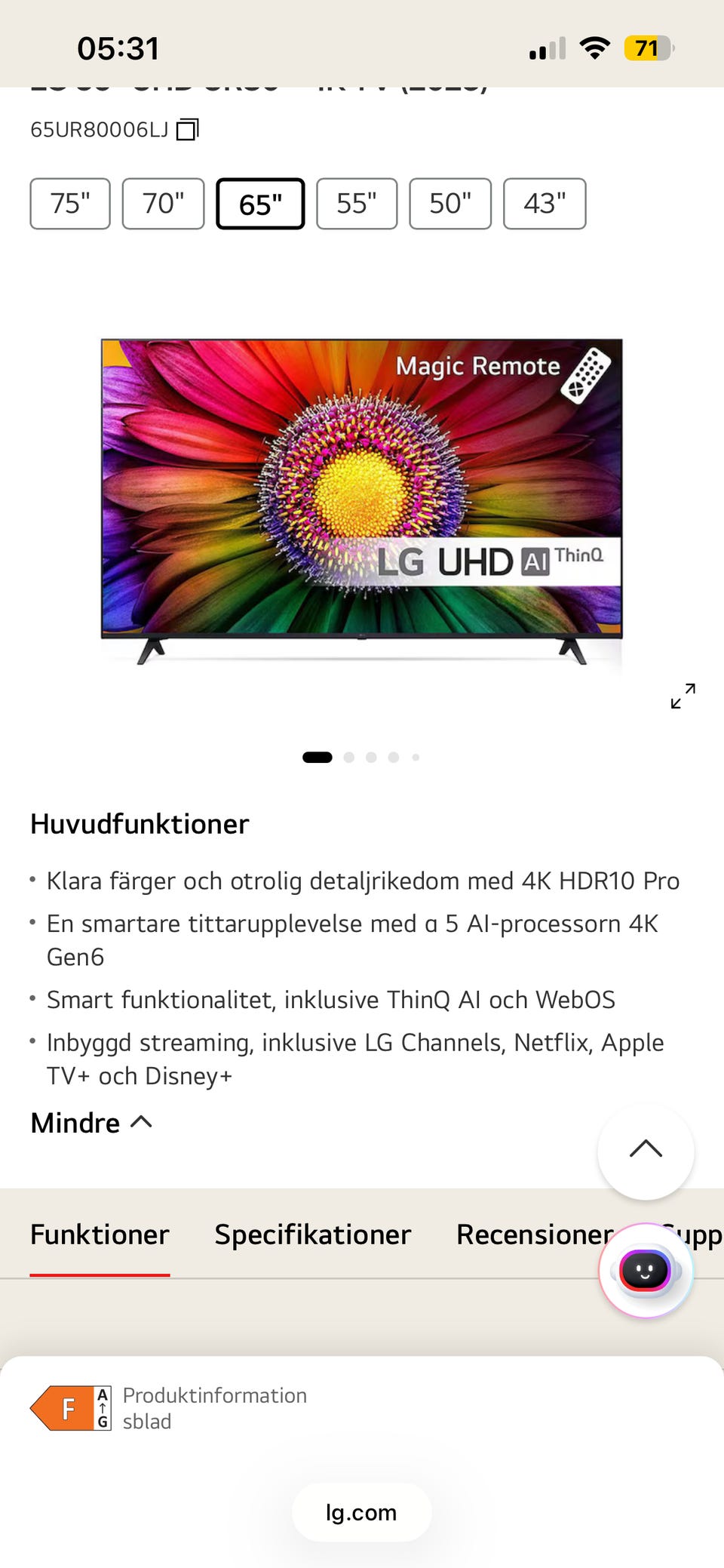This screenshot has width=724, height=1568.
Task: Expand the product image to fullscreen
Action: (681, 696)
